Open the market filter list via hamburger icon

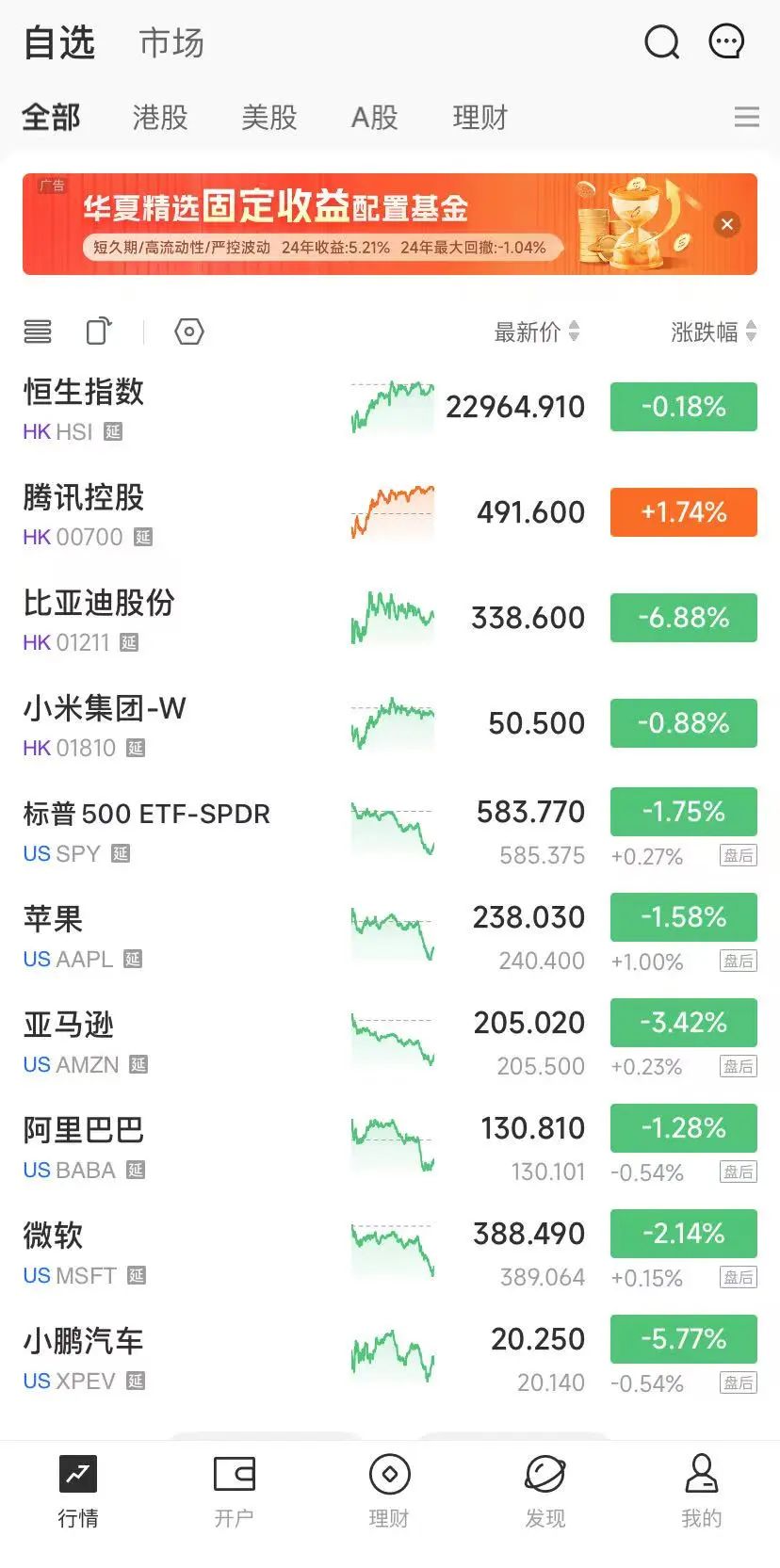coord(746,117)
